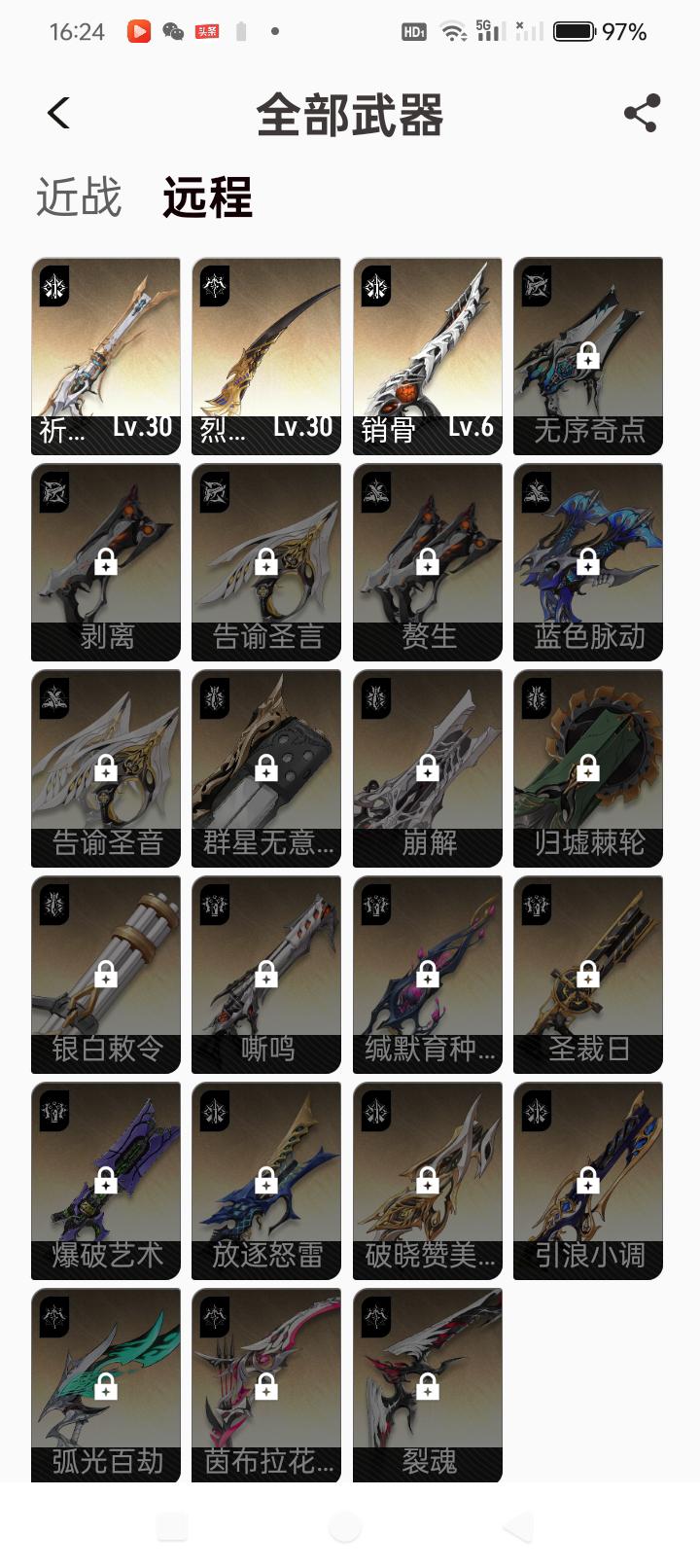Open the 放逐怒雷 weapon
The width and height of the screenshot is (700, 1568).
coord(266,1181)
